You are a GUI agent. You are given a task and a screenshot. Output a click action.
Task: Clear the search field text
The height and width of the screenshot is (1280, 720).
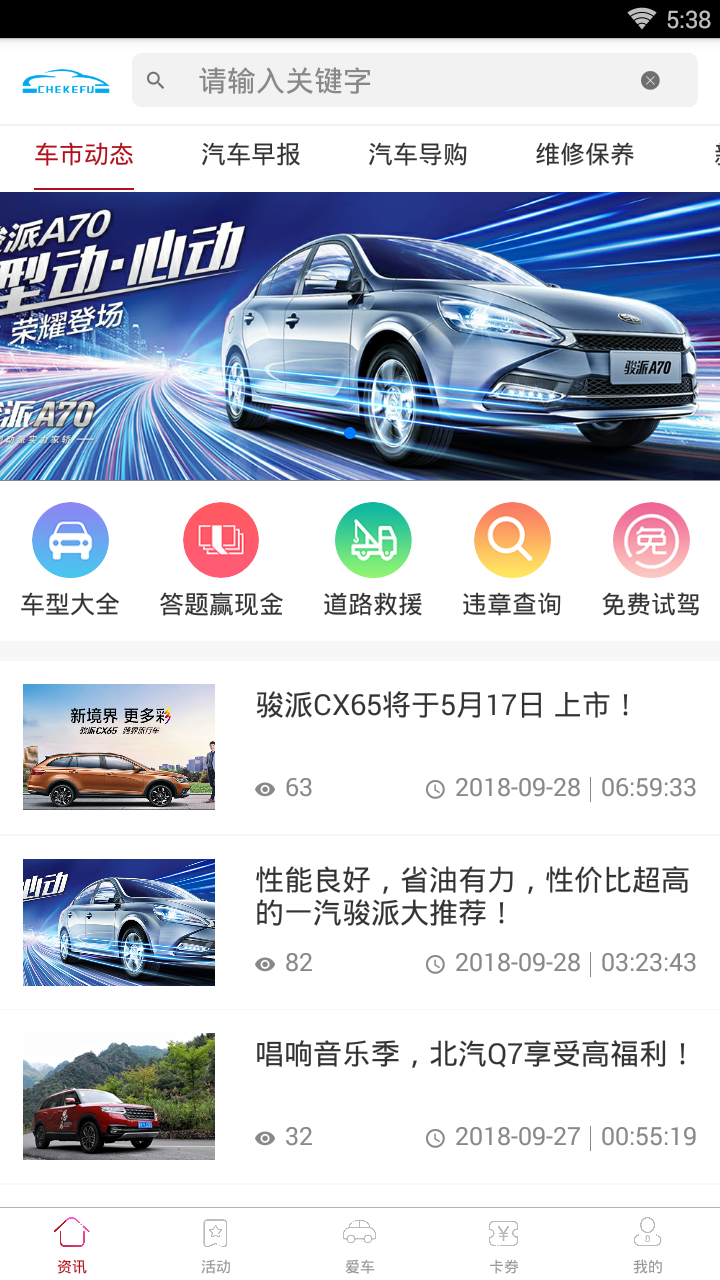[650, 81]
